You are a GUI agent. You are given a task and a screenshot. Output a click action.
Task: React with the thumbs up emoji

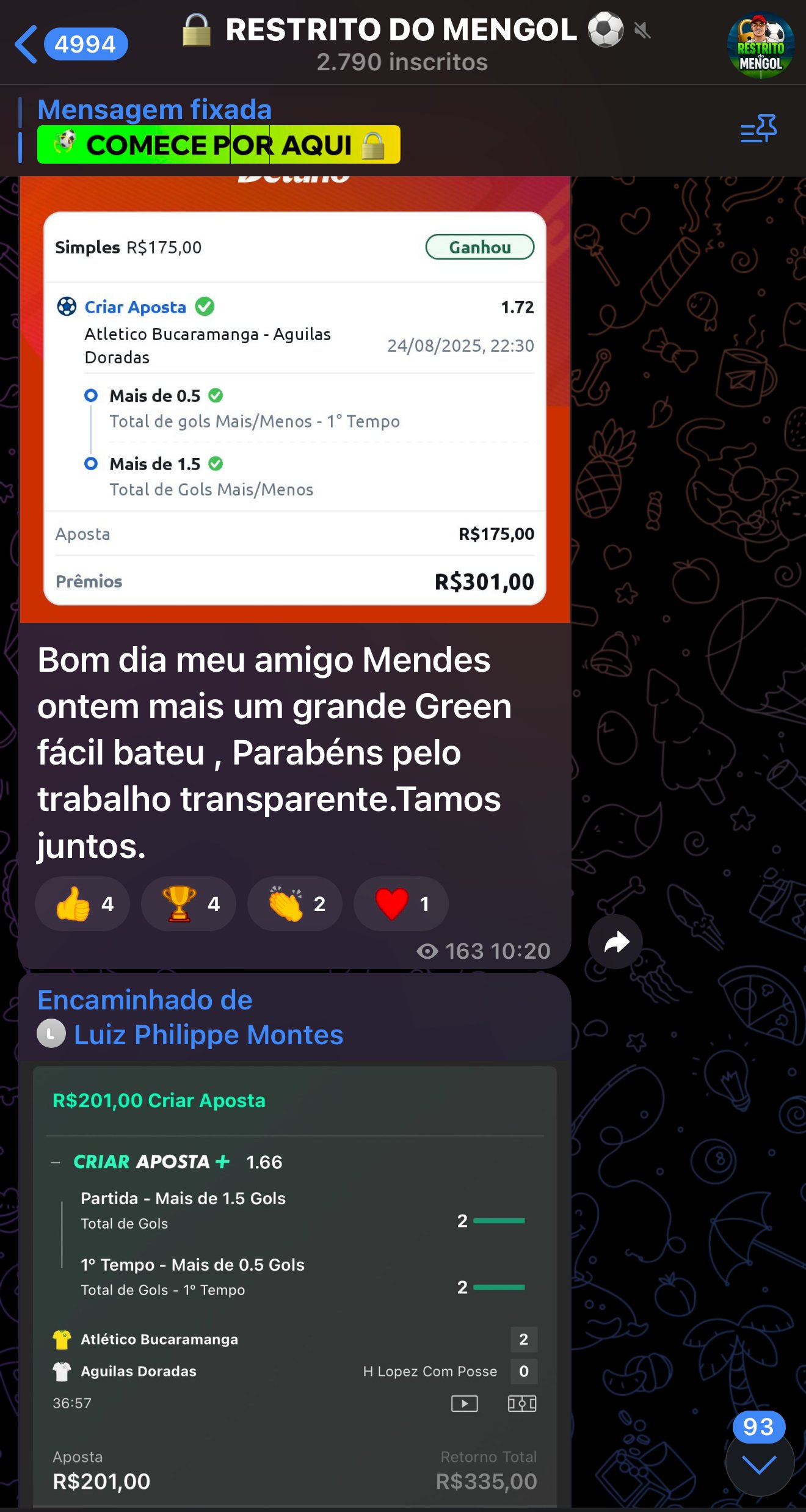[82, 904]
